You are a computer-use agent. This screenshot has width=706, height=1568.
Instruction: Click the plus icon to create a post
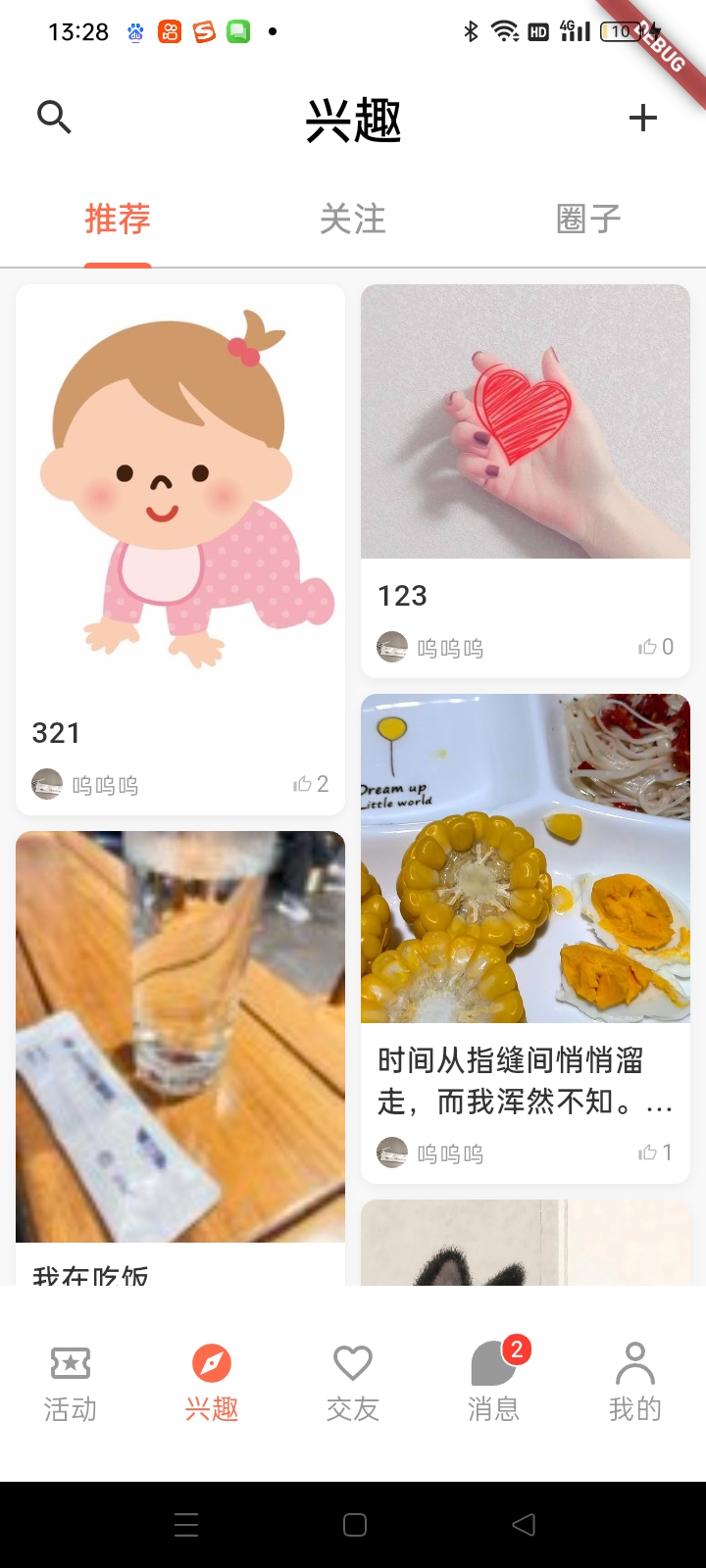tap(643, 117)
